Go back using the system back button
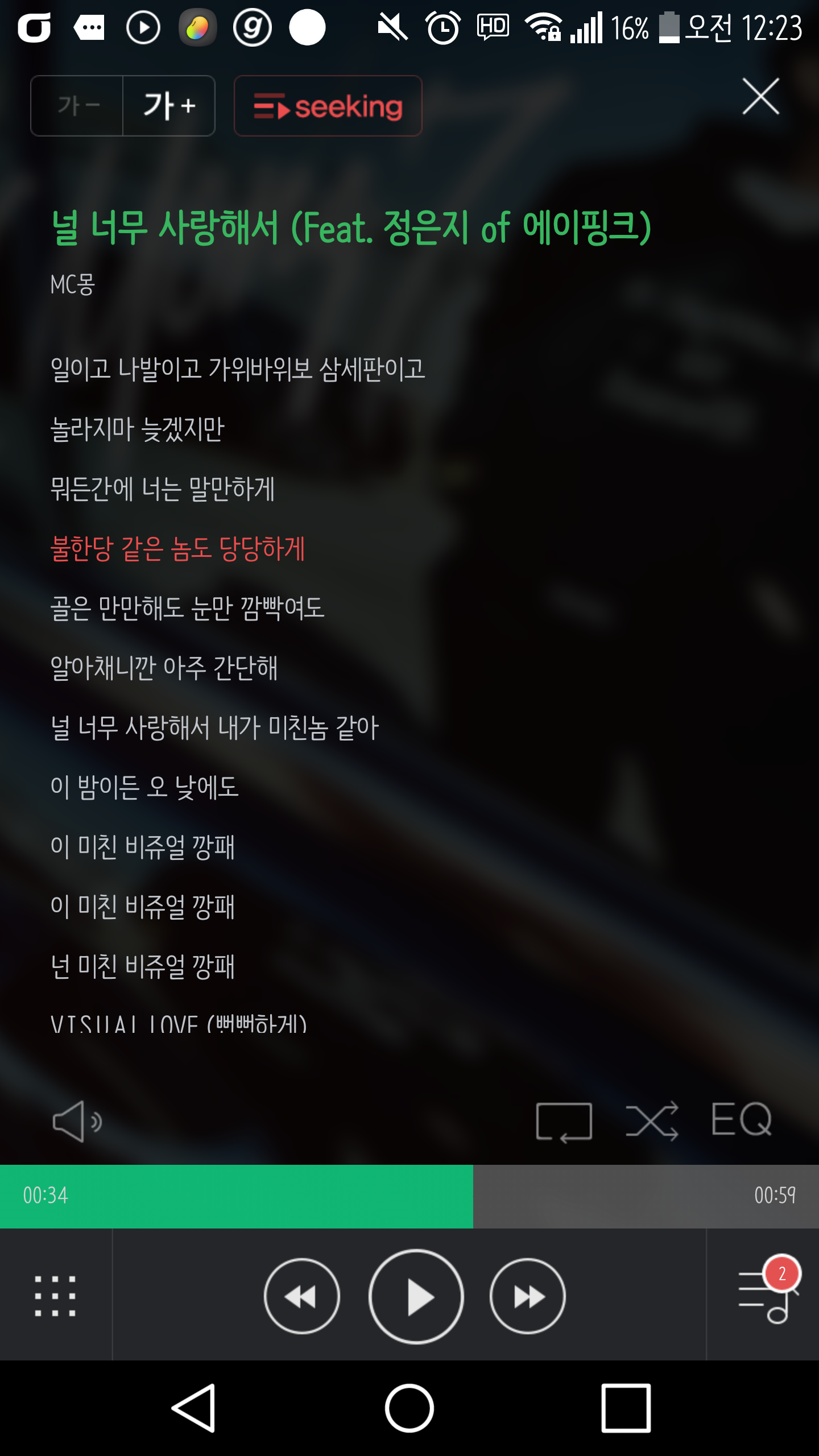This screenshot has width=819, height=1456. coord(194,1408)
